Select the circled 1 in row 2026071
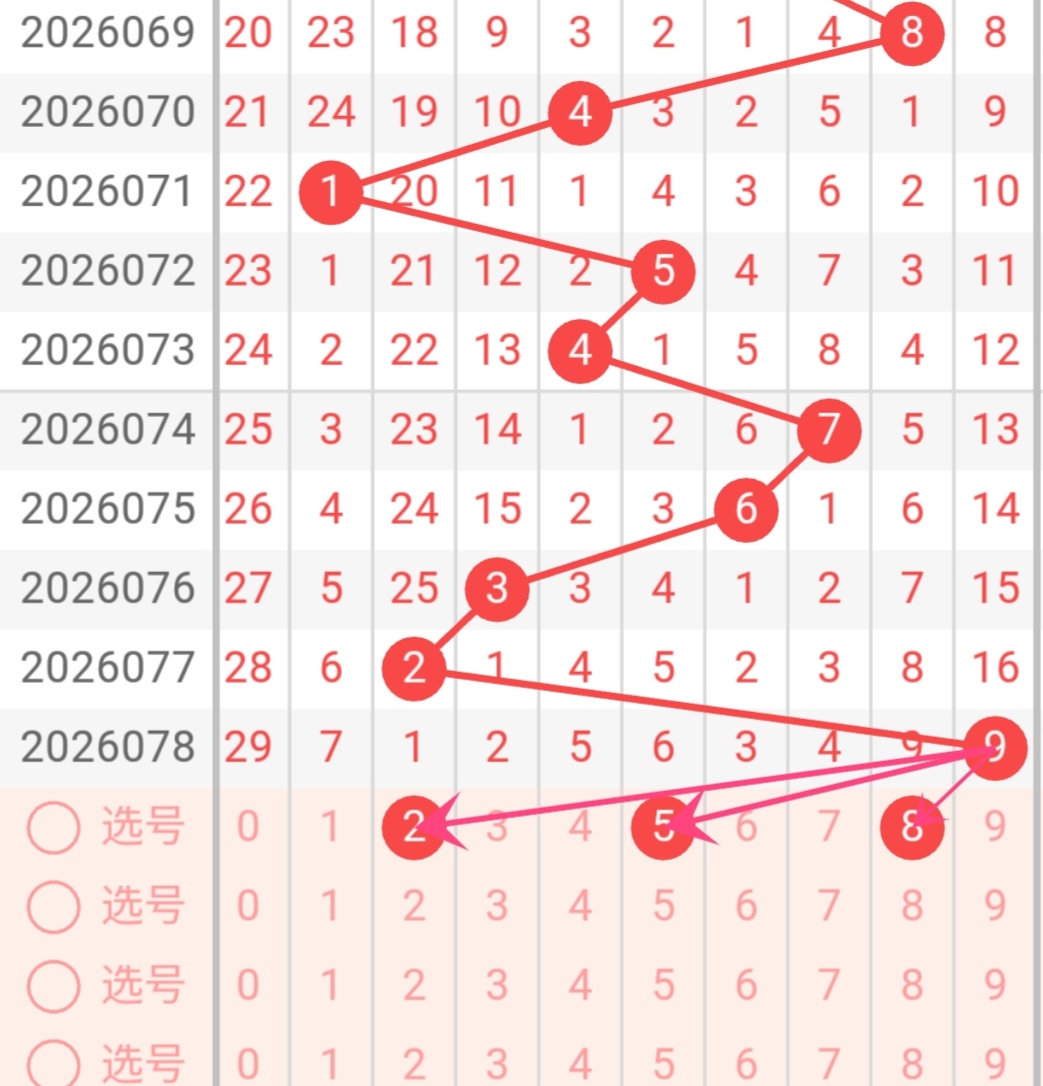The height and width of the screenshot is (1086, 1043). point(330,192)
